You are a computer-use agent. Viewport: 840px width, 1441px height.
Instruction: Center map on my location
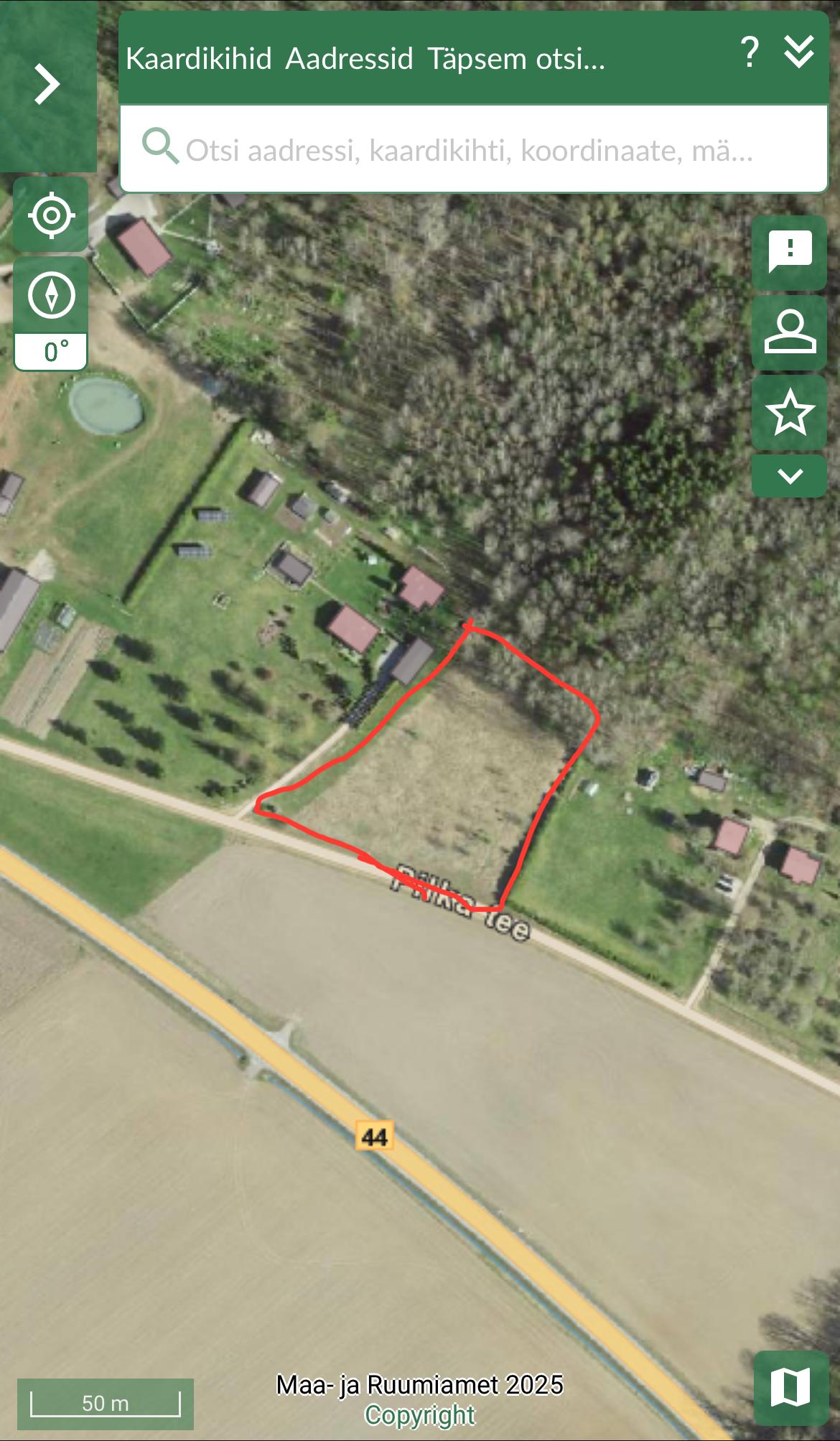pyautogui.click(x=51, y=215)
